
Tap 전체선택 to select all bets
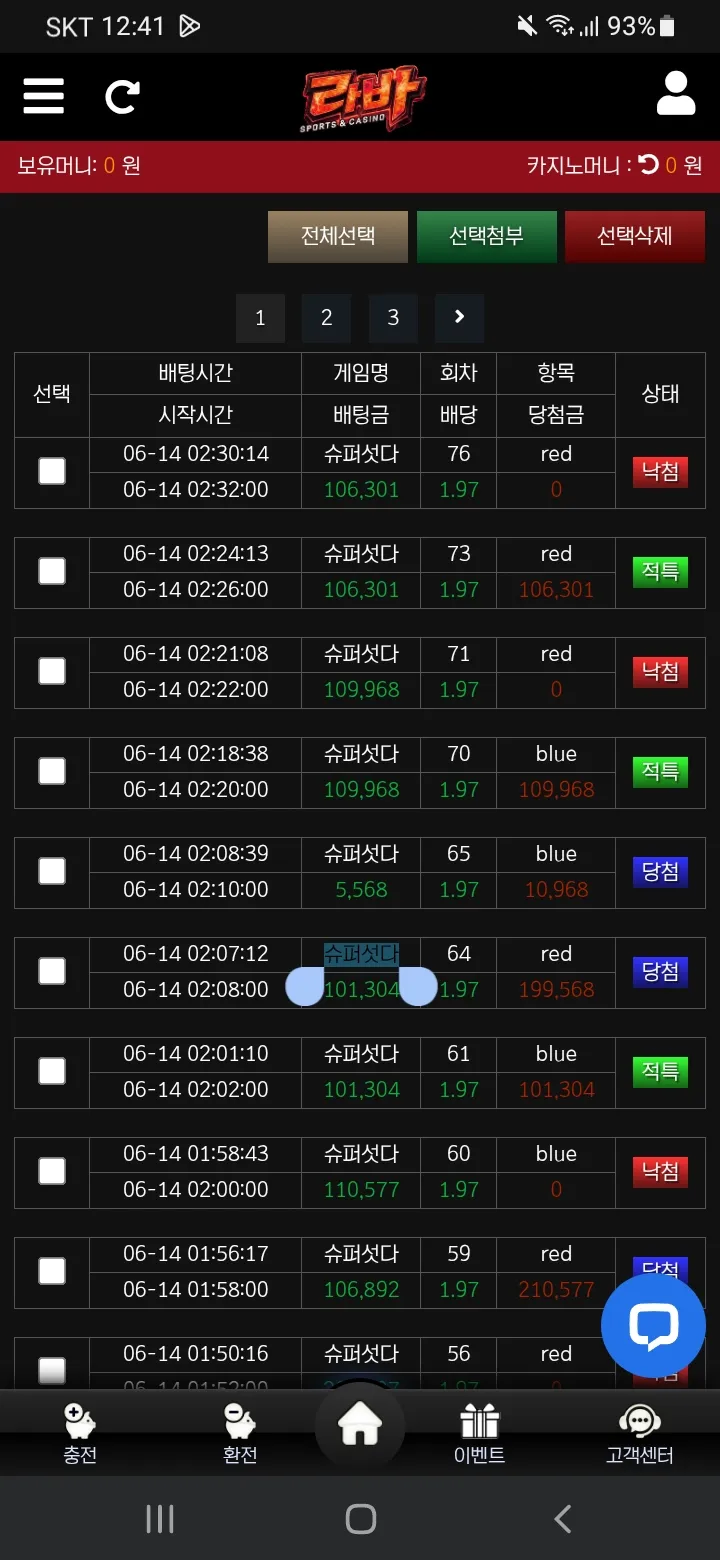point(338,237)
